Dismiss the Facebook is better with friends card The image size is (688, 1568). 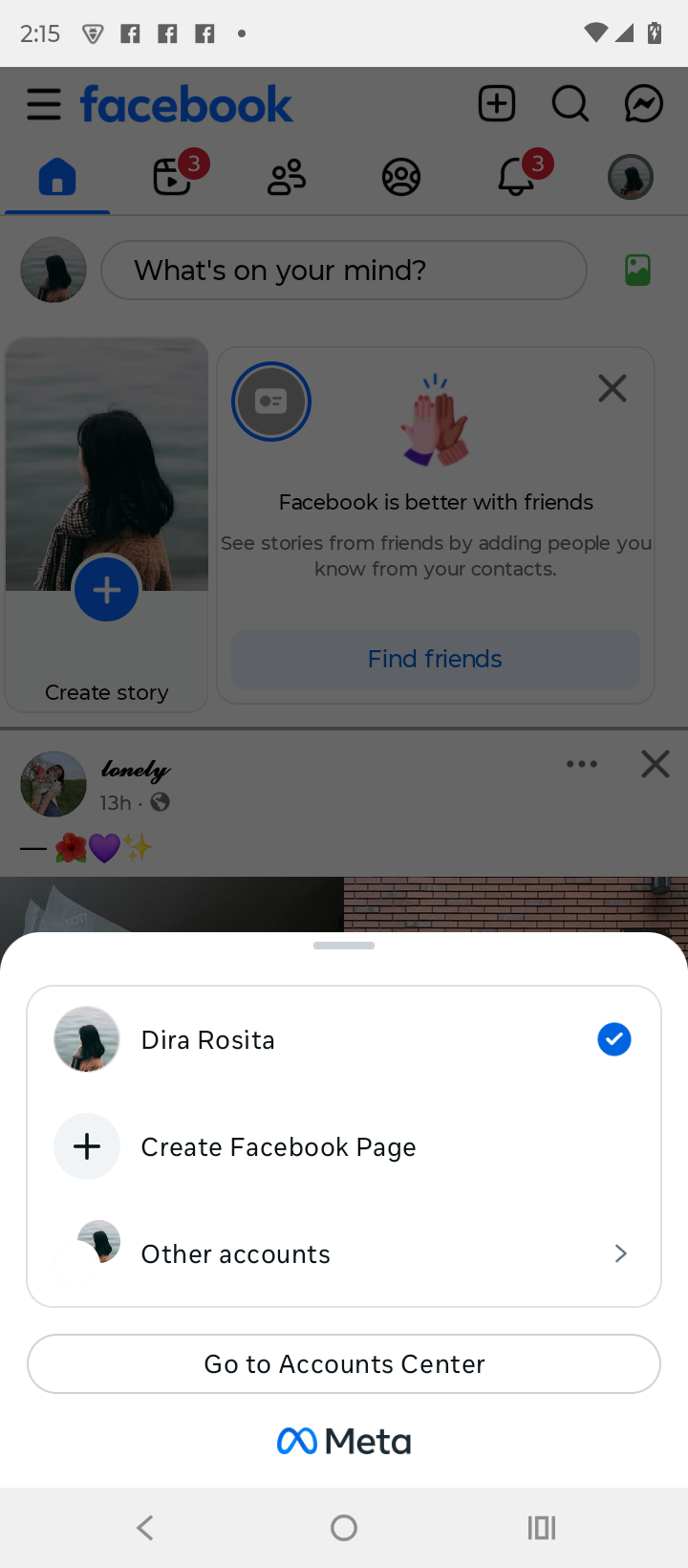(x=613, y=388)
